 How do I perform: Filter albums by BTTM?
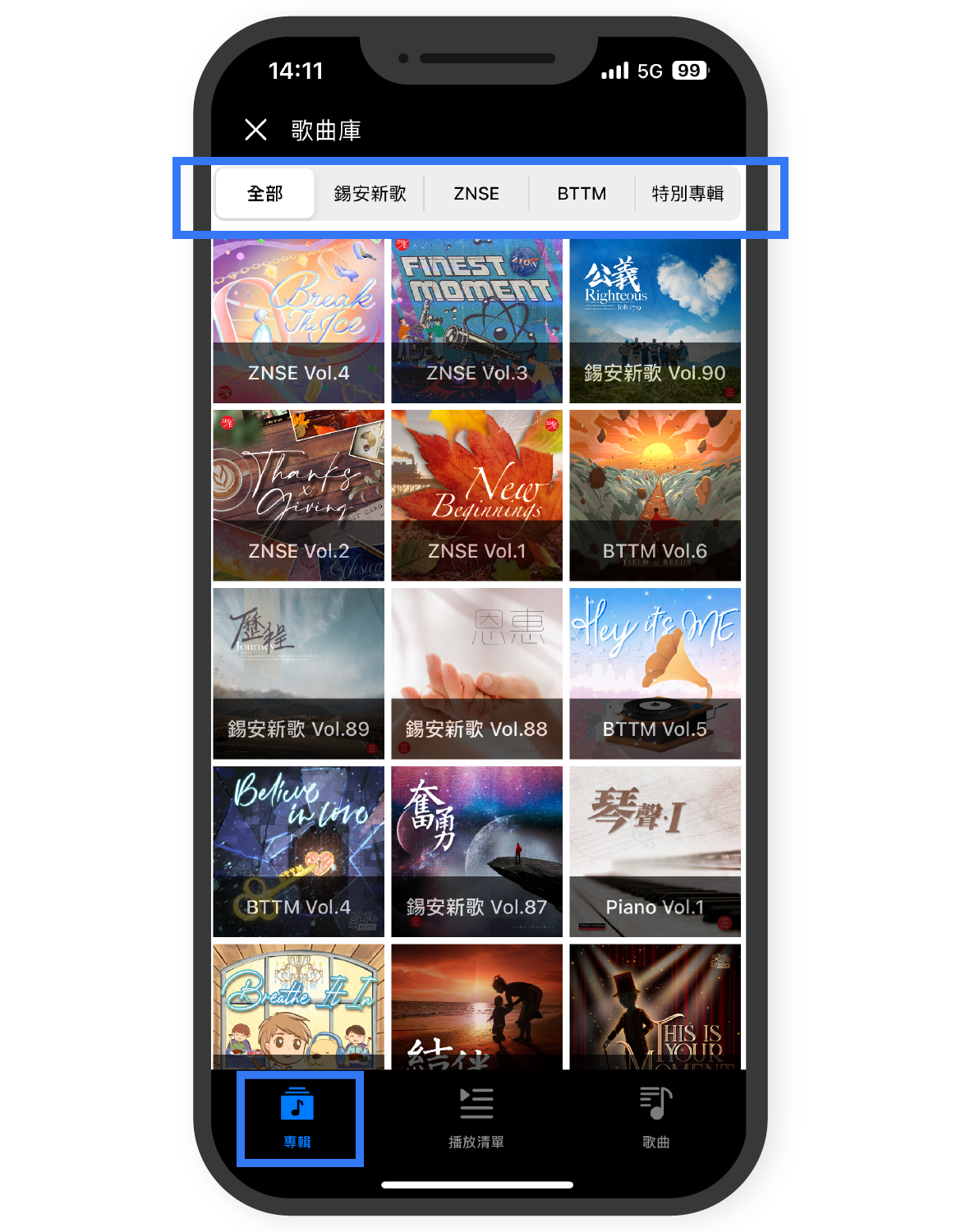pyautogui.click(x=582, y=194)
